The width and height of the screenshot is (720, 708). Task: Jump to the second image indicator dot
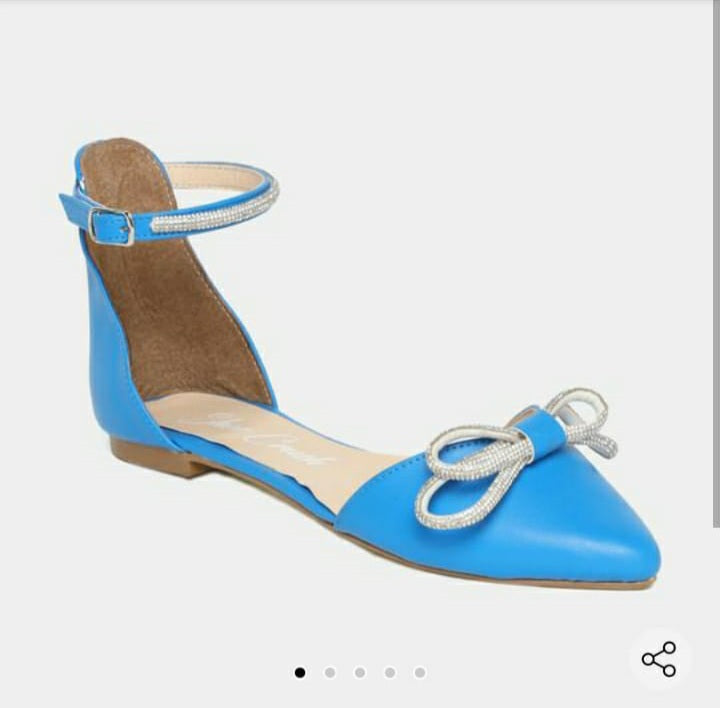tap(330, 673)
